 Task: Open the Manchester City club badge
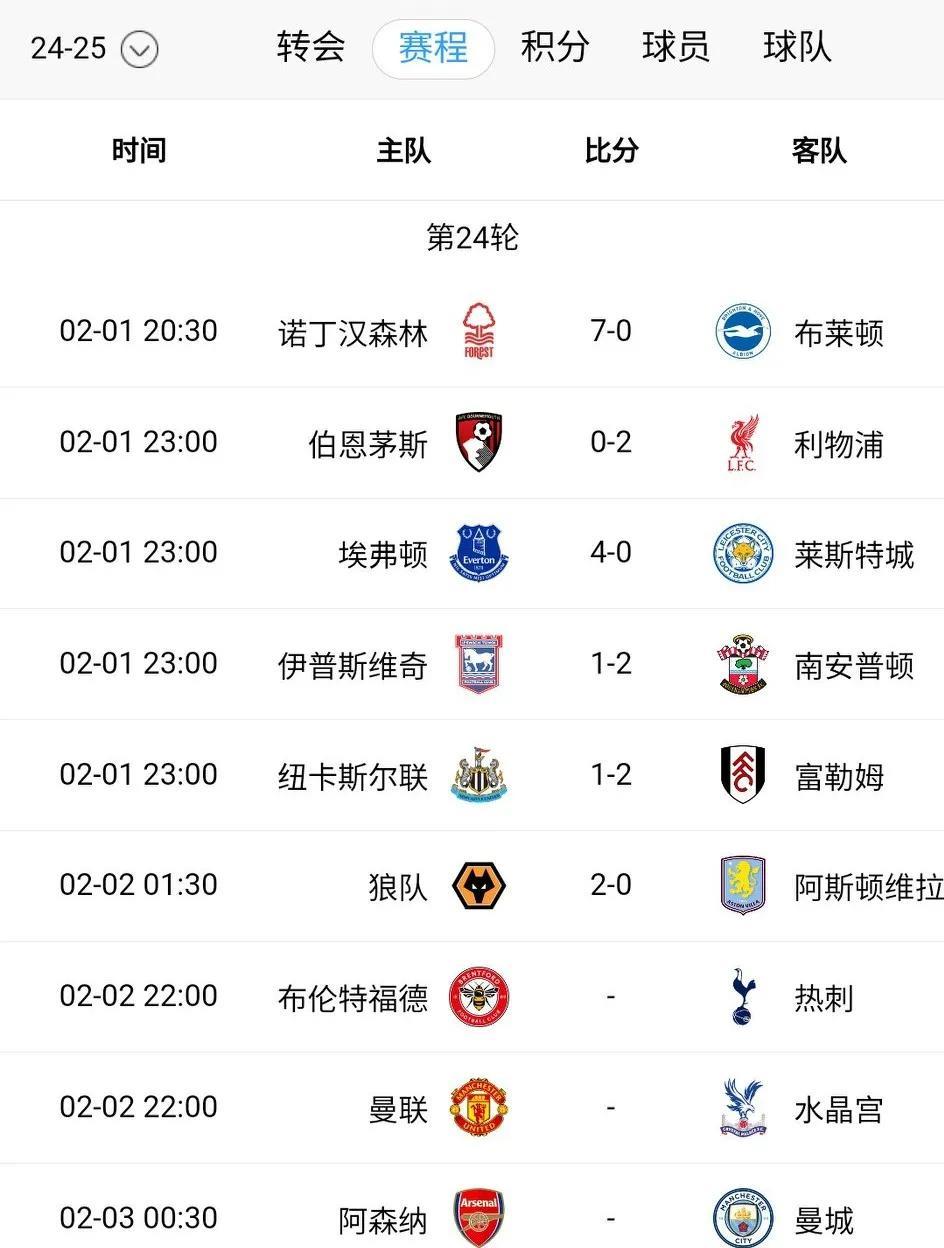tap(742, 1216)
